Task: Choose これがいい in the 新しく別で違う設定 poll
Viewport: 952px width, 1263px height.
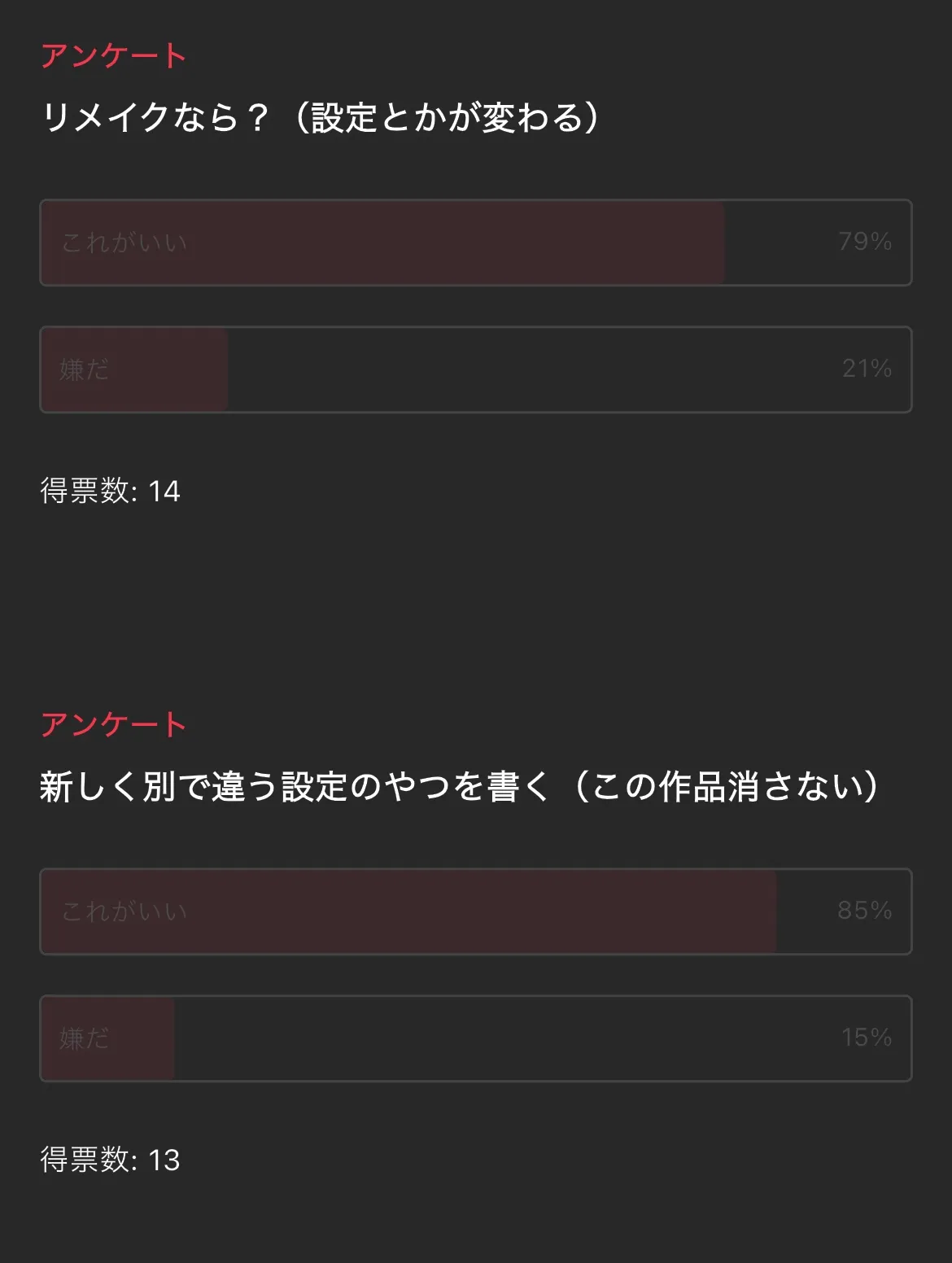Action: point(475,911)
